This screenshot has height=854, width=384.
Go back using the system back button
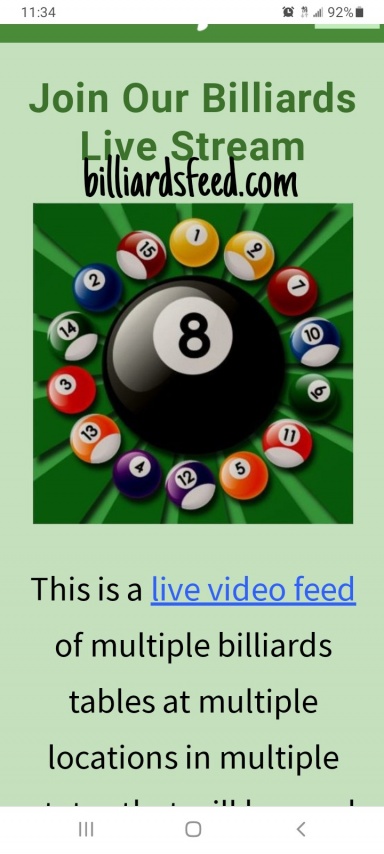[x=301, y=829]
